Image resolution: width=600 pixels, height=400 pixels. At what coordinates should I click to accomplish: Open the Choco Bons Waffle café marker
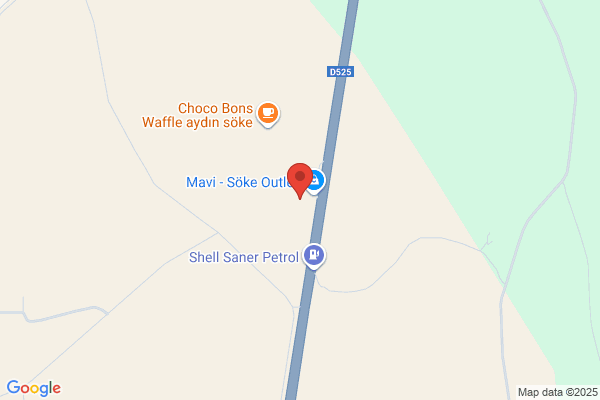pos(268,114)
